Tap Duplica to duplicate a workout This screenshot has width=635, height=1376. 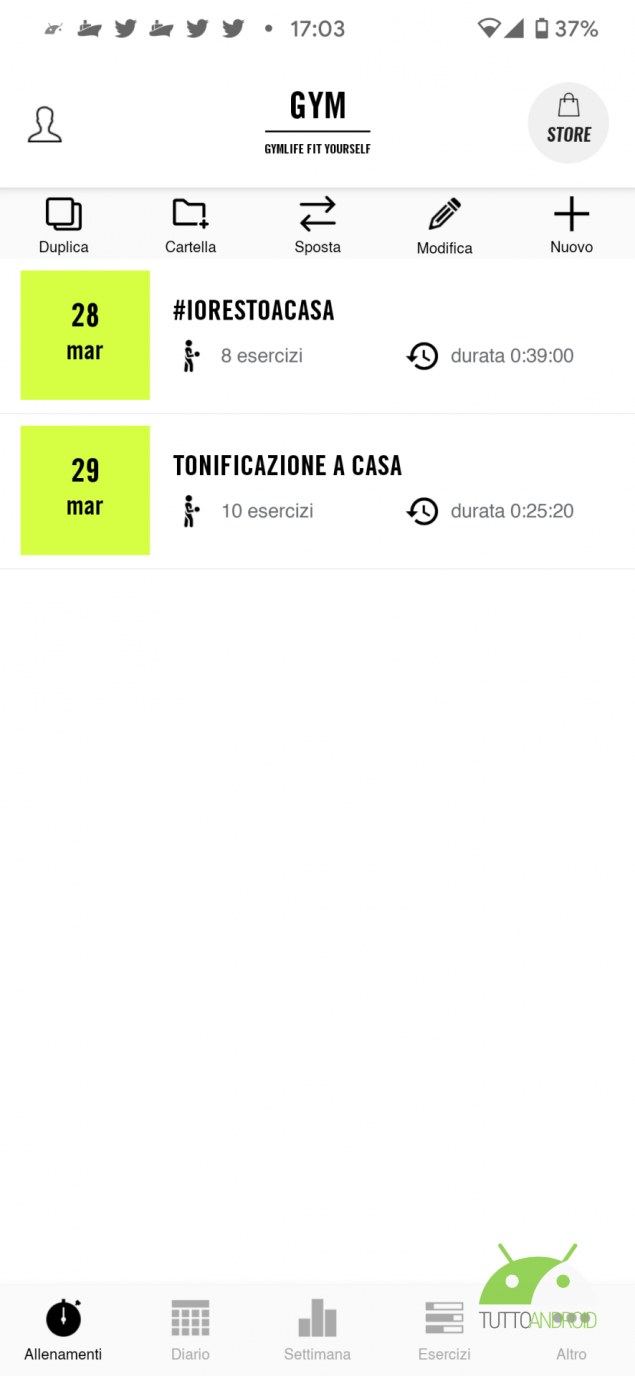click(64, 226)
